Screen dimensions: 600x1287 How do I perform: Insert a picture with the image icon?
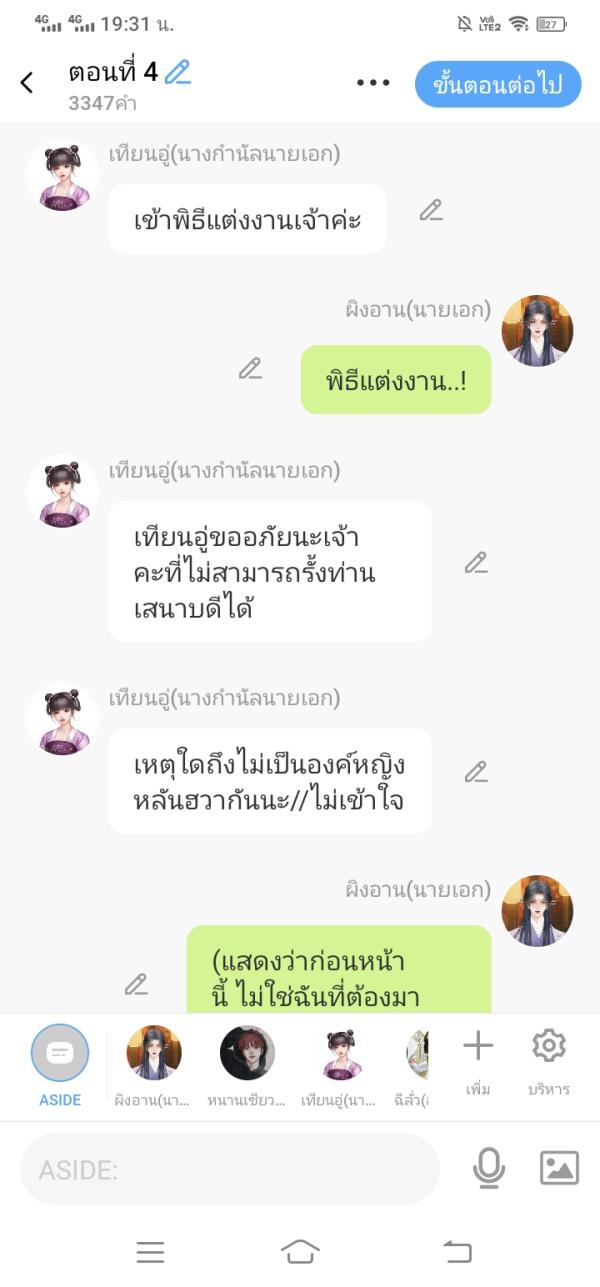pyautogui.click(x=559, y=1168)
